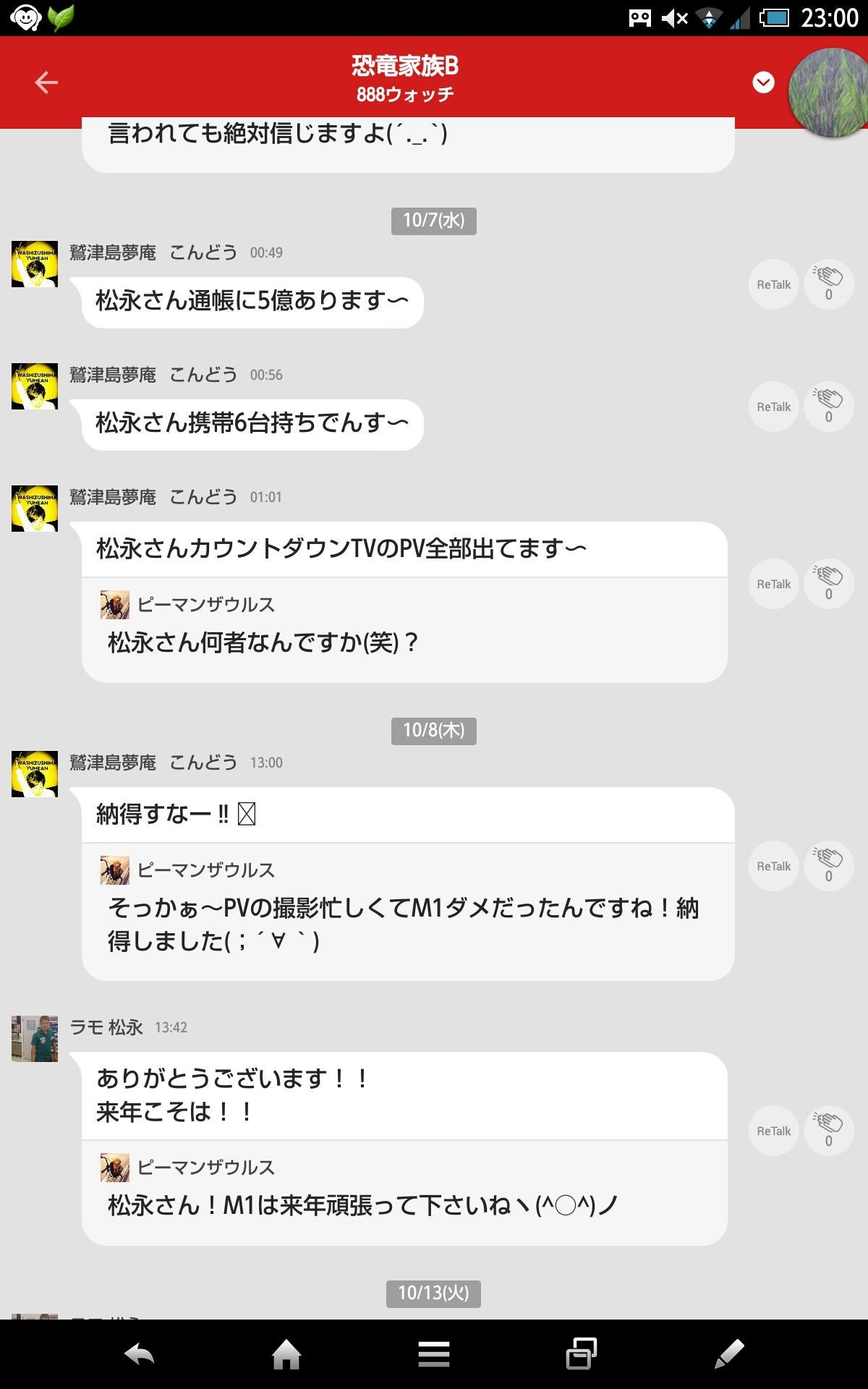Tap the 10/8(木) date separator label

tap(433, 731)
